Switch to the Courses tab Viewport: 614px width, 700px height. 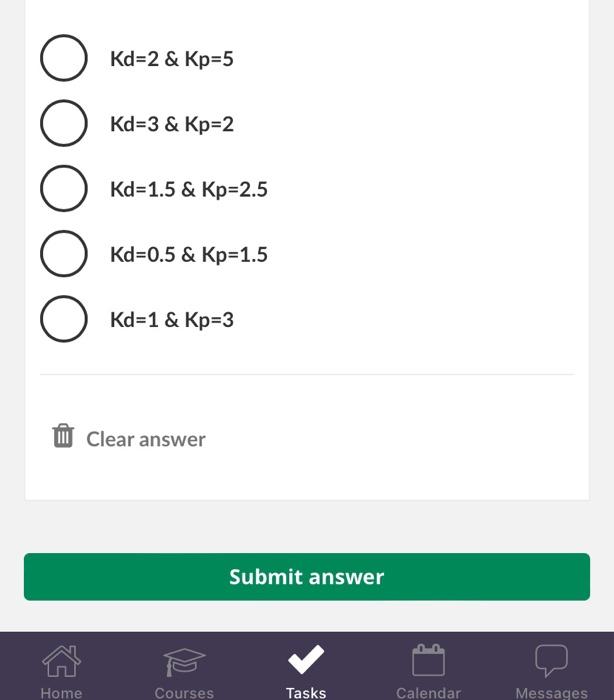[x=184, y=670]
